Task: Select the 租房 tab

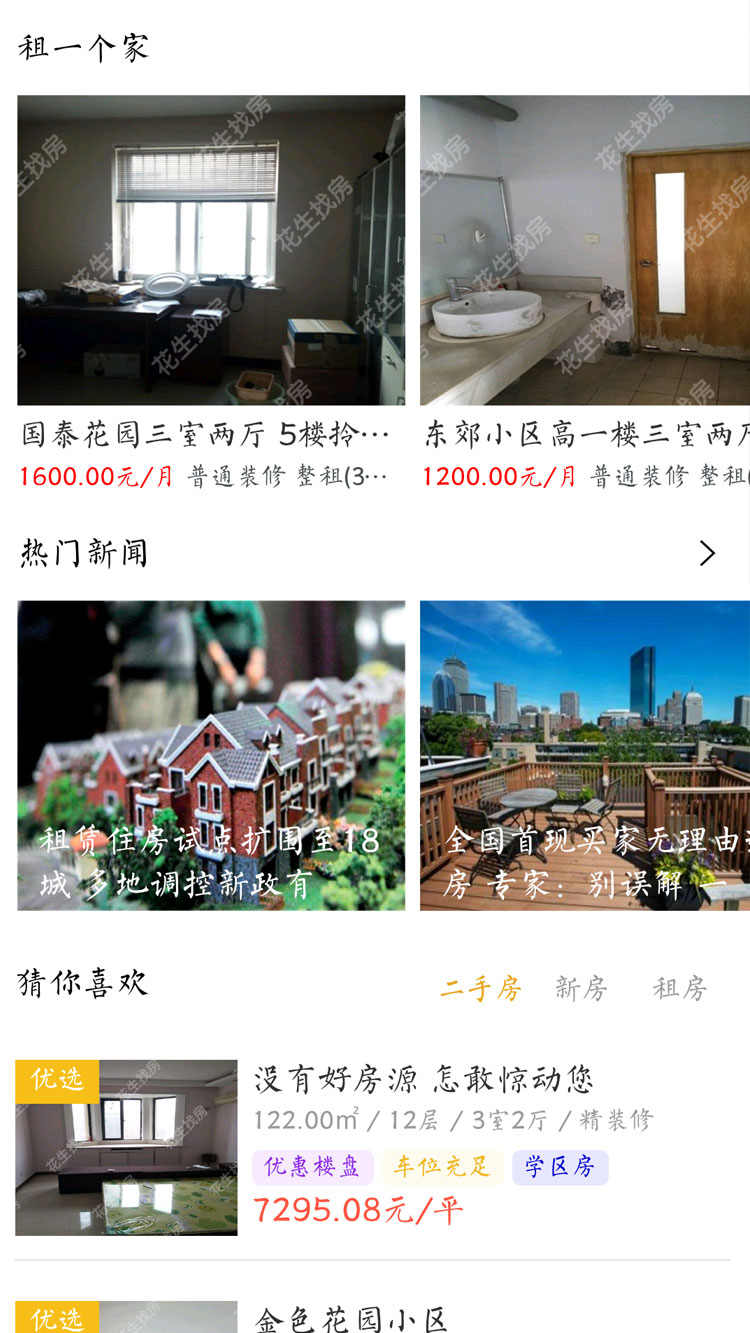Action: [x=680, y=989]
